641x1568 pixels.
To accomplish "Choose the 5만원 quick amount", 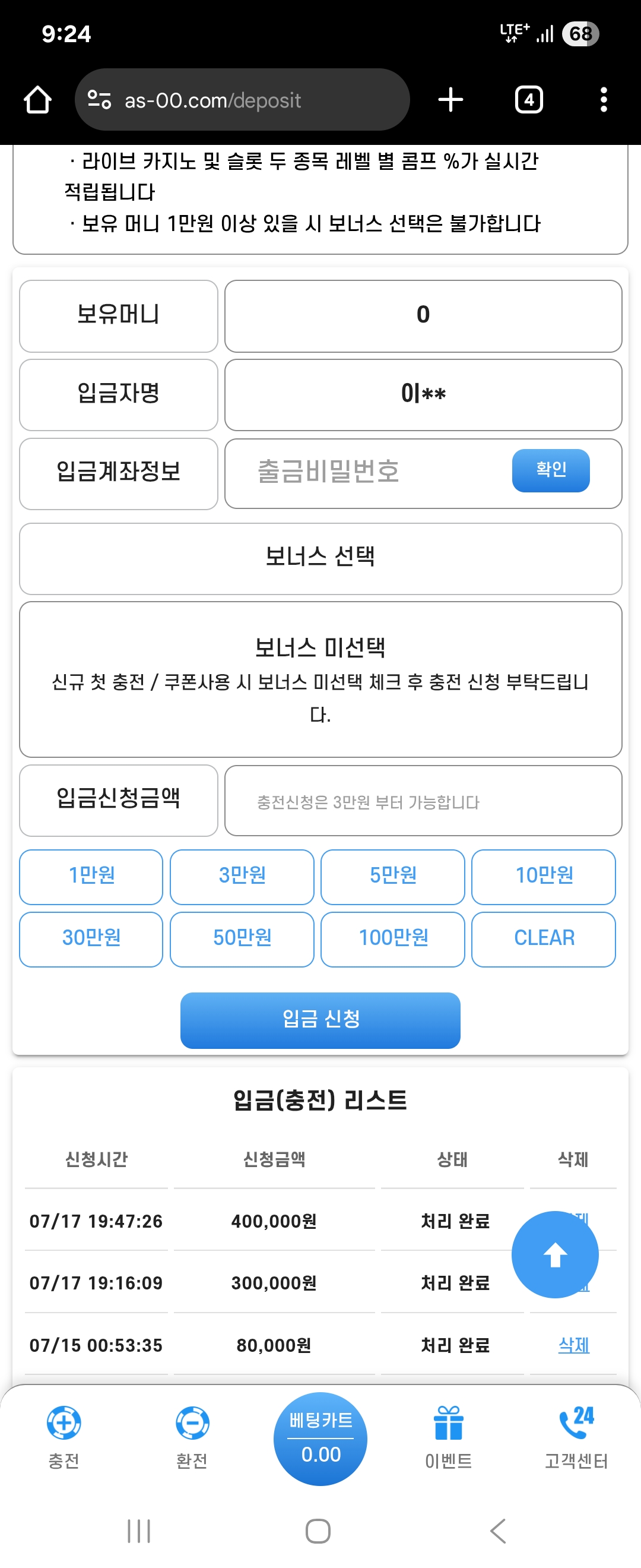I will 393,877.
